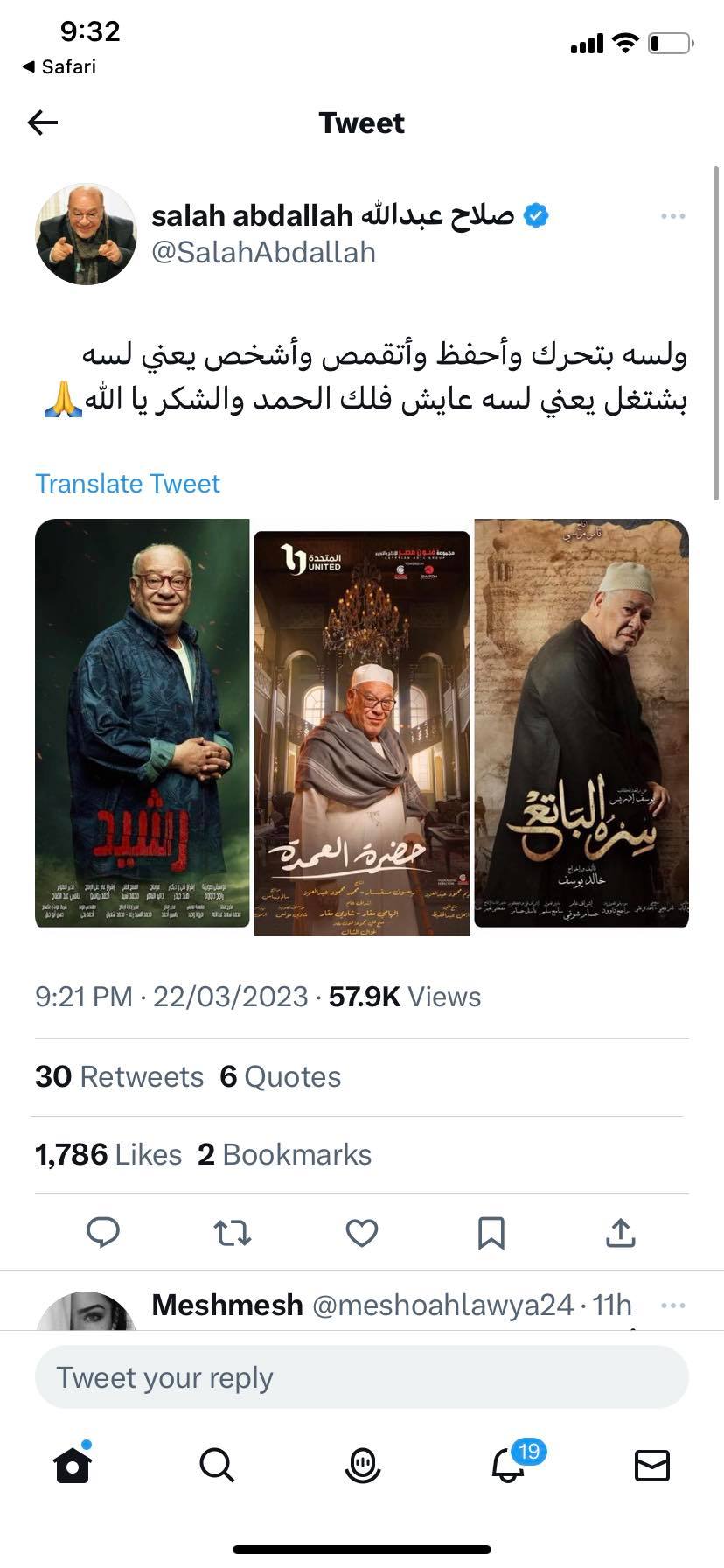Open salah abdallah's profile picture
Screen dimensions: 724x1568
click(86, 234)
